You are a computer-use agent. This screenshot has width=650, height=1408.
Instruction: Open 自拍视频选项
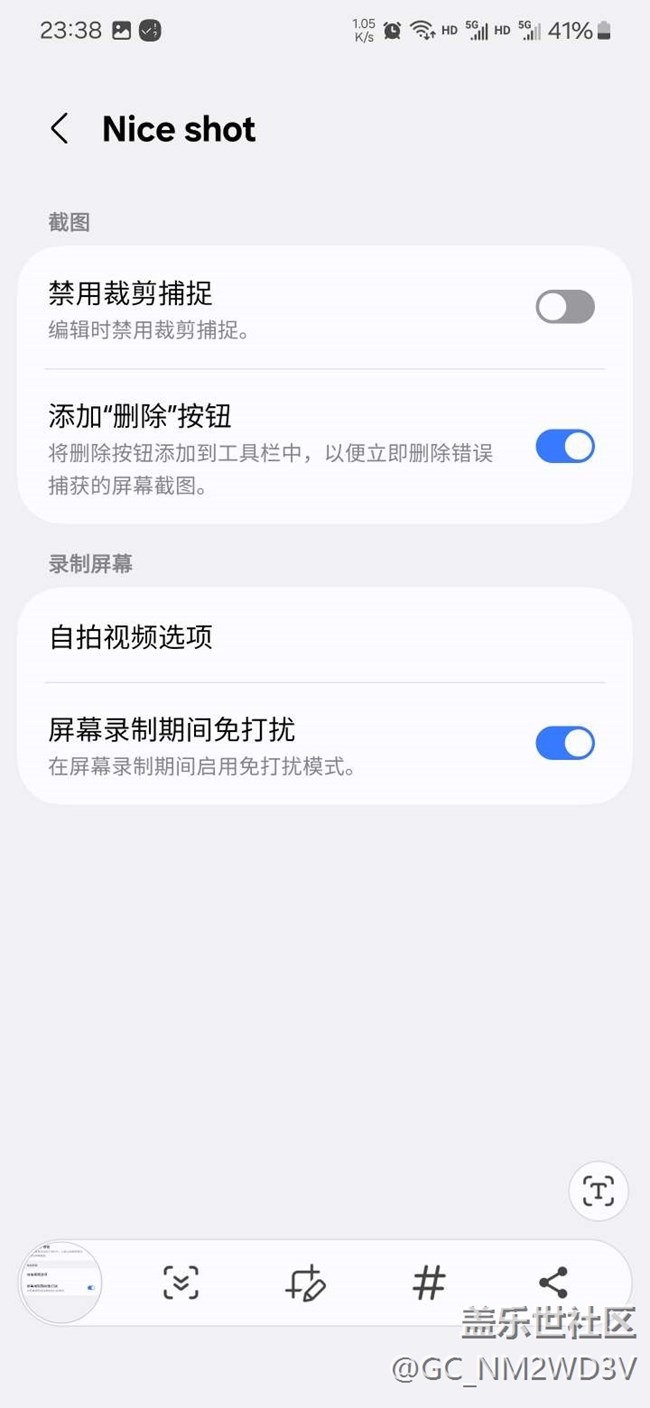[325, 637]
